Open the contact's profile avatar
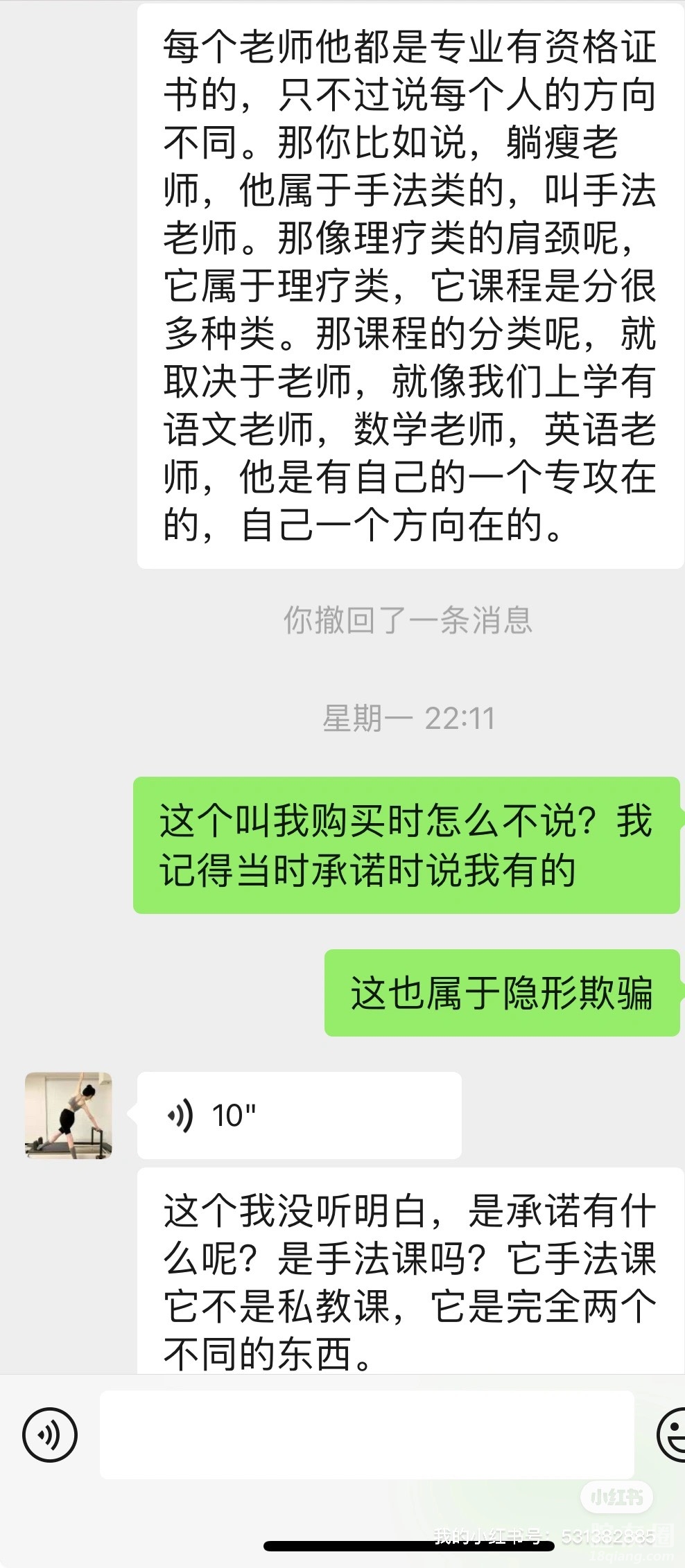The image size is (685, 1568). [69, 1116]
